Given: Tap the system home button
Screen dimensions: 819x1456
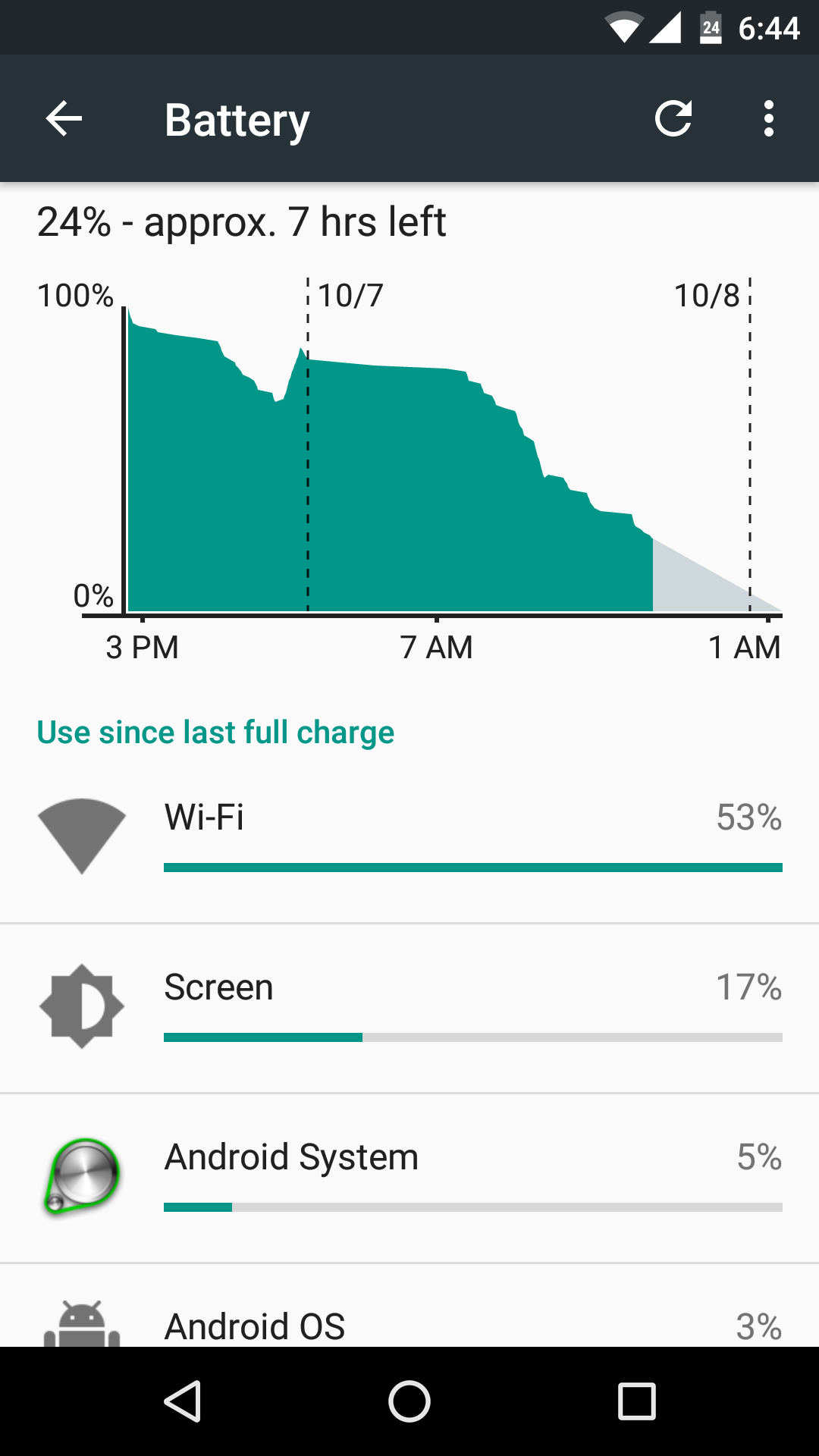Looking at the screenshot, I should click(409, 1401).
